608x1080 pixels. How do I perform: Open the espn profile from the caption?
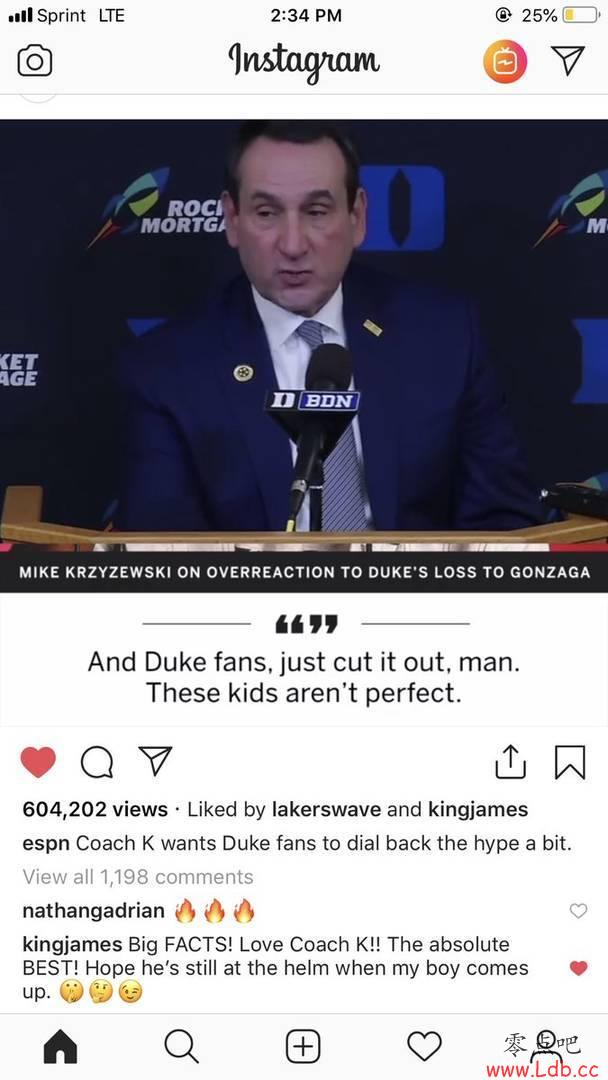click(x=46, y=843)
